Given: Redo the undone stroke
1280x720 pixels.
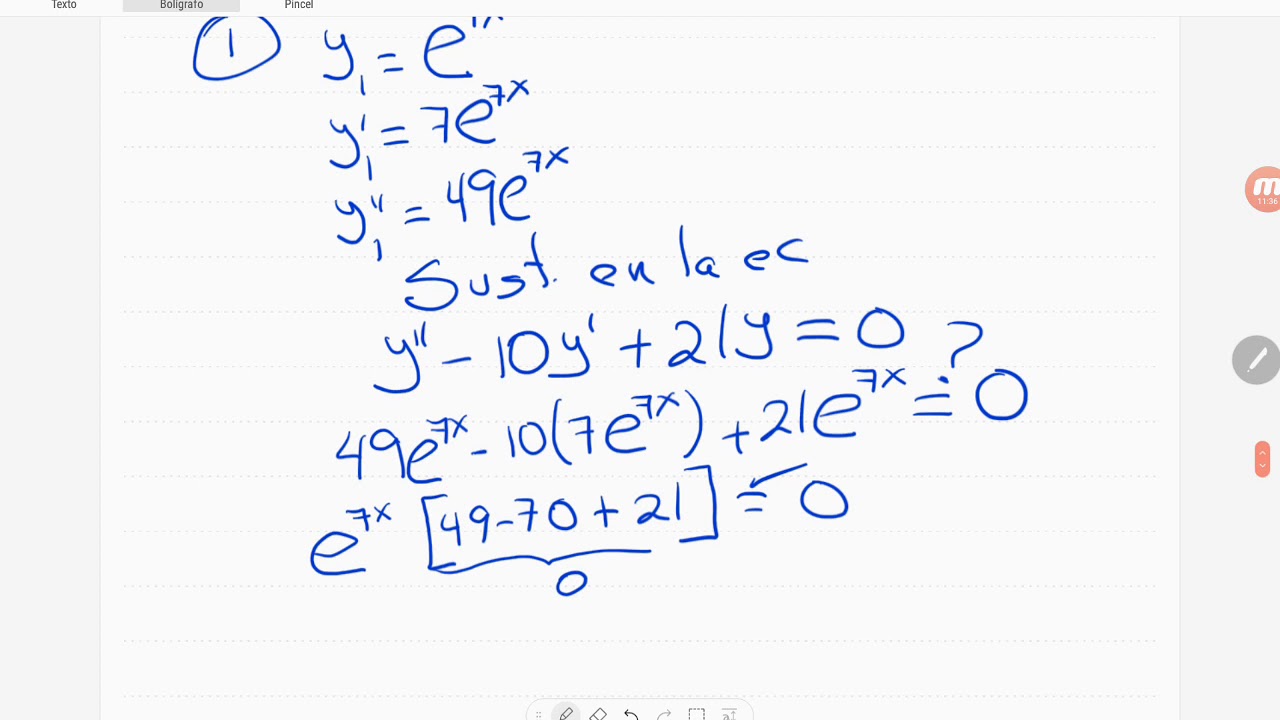Looking at the screenshot, I should coord(664,714).
